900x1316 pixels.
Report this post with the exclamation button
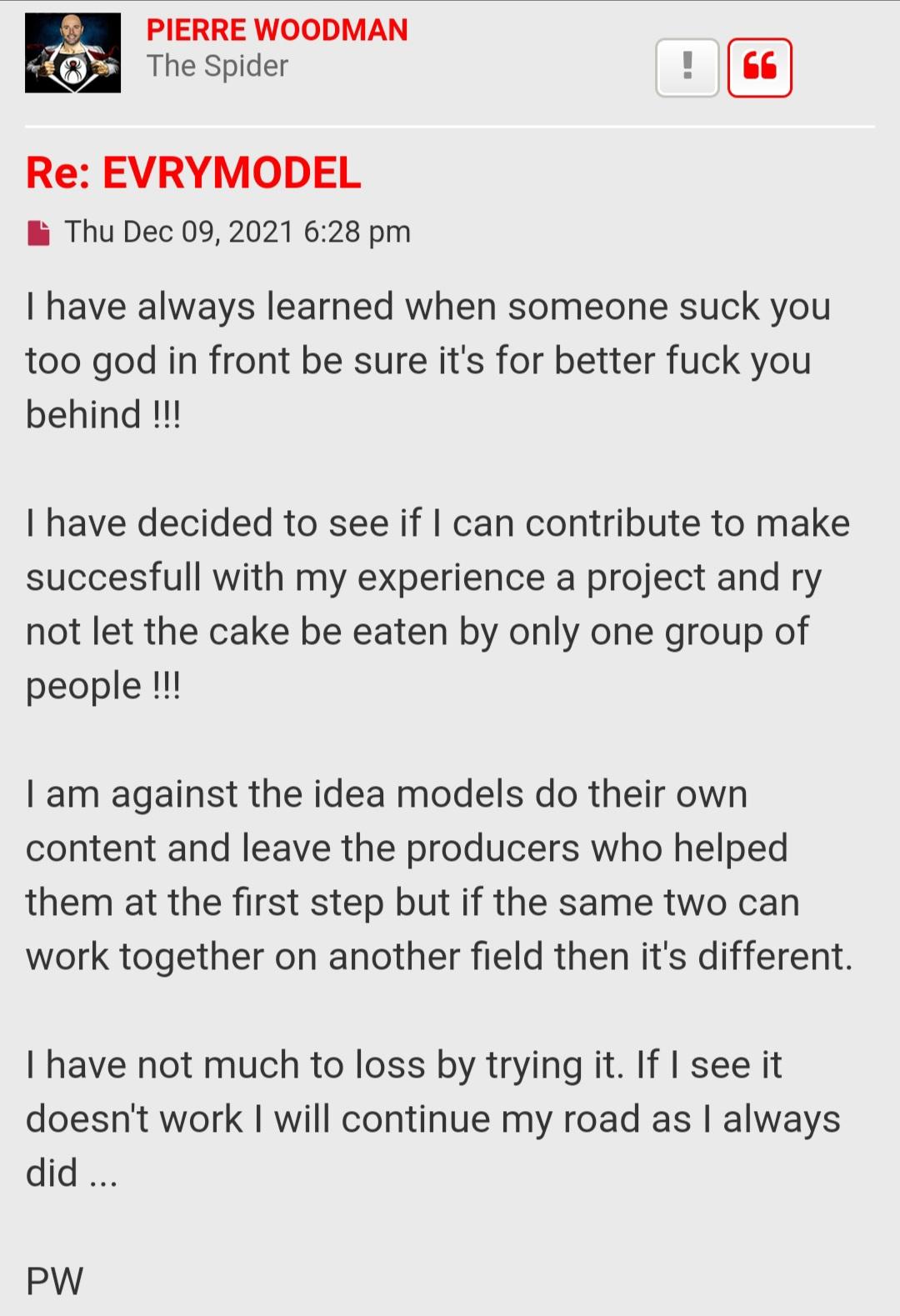click(687, 68)
